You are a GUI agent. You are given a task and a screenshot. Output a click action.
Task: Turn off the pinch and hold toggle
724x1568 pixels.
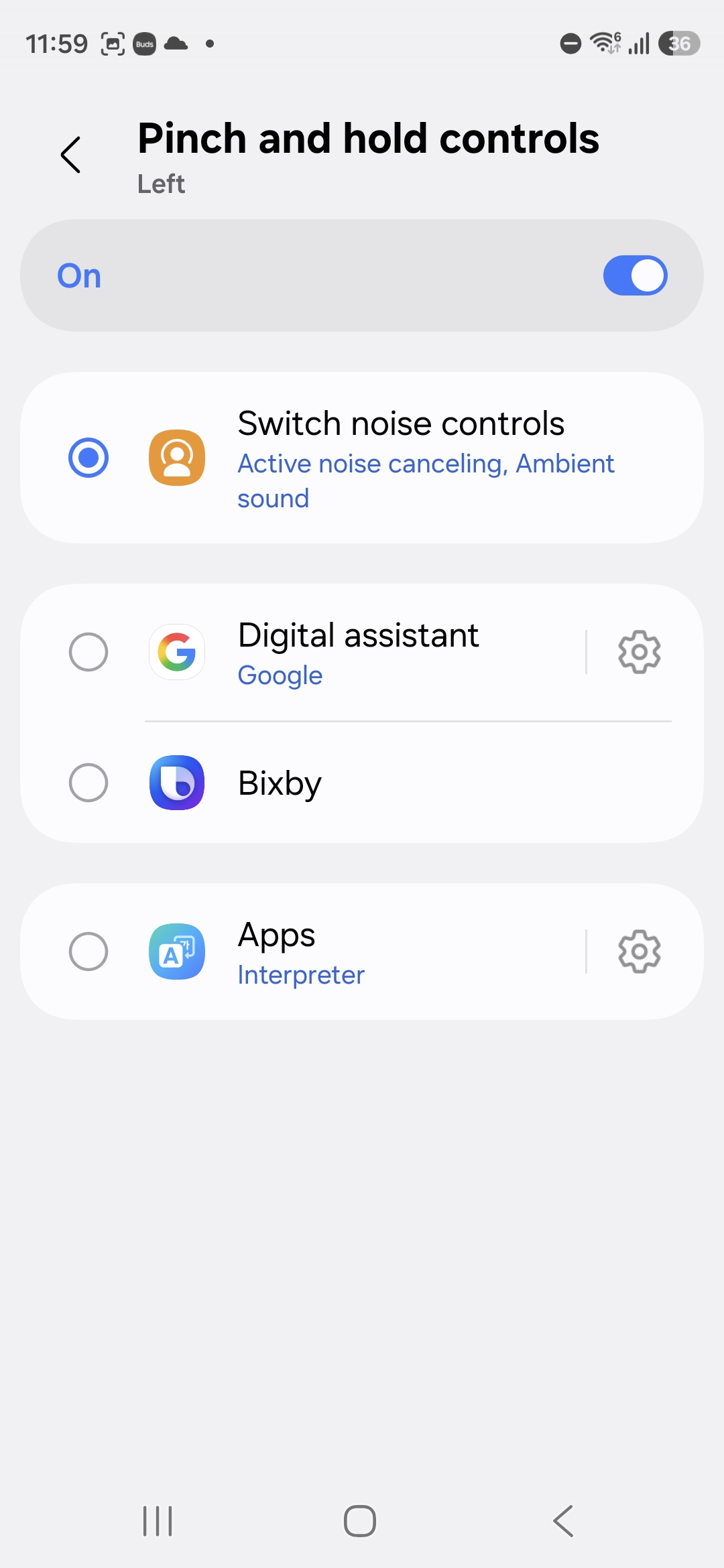(x=634, y=275)
